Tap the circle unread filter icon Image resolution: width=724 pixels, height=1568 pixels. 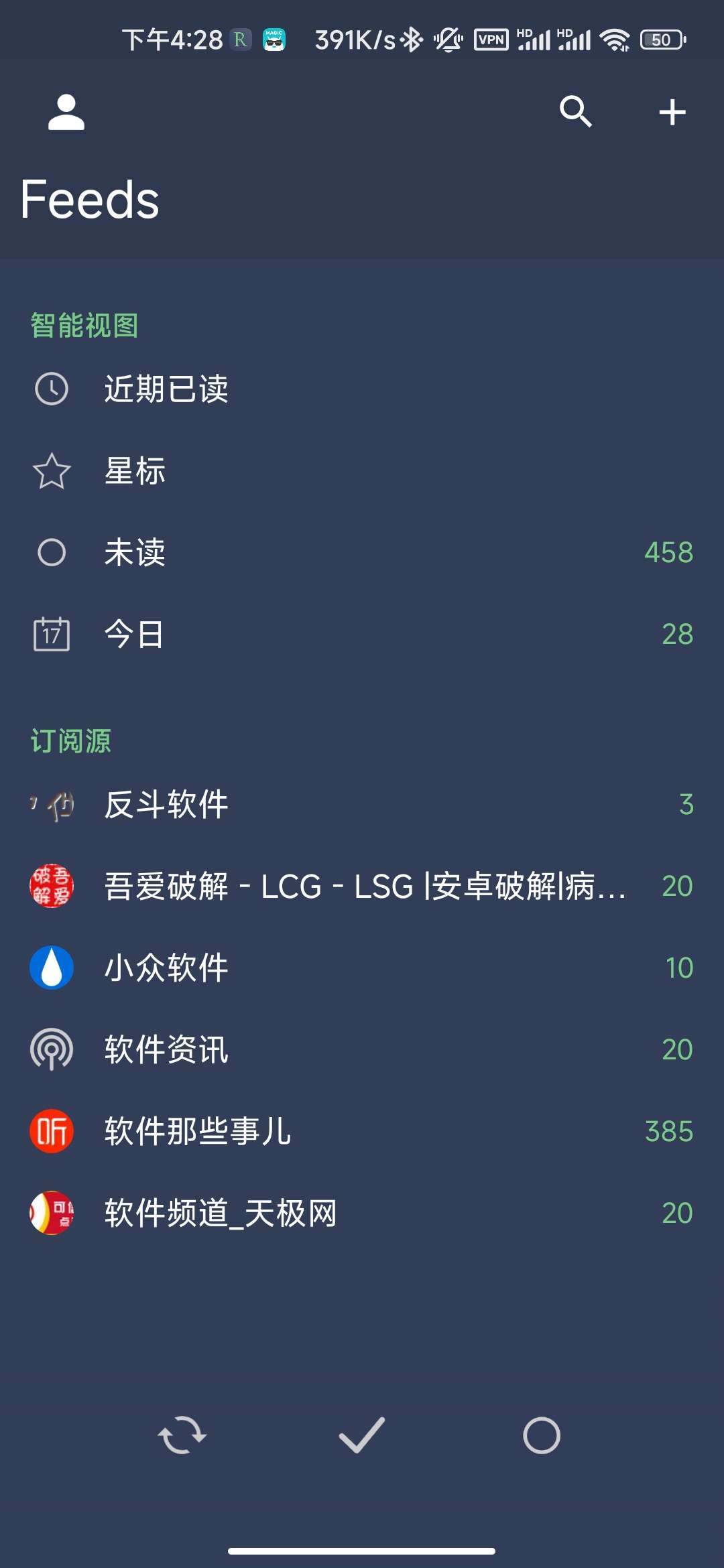click(x=542, y=1435)
